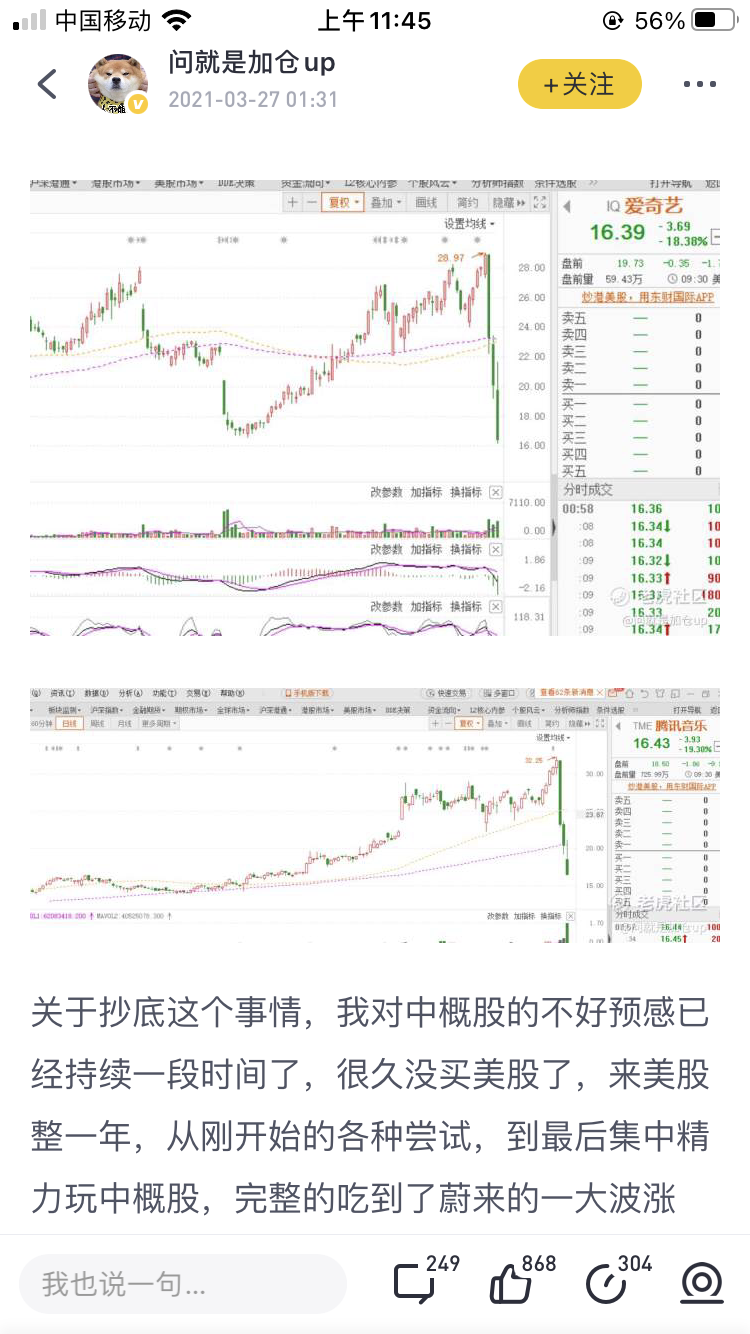View the Tencent Music chart image
This screenshot has height=1334, width=750.
point(375,814)
